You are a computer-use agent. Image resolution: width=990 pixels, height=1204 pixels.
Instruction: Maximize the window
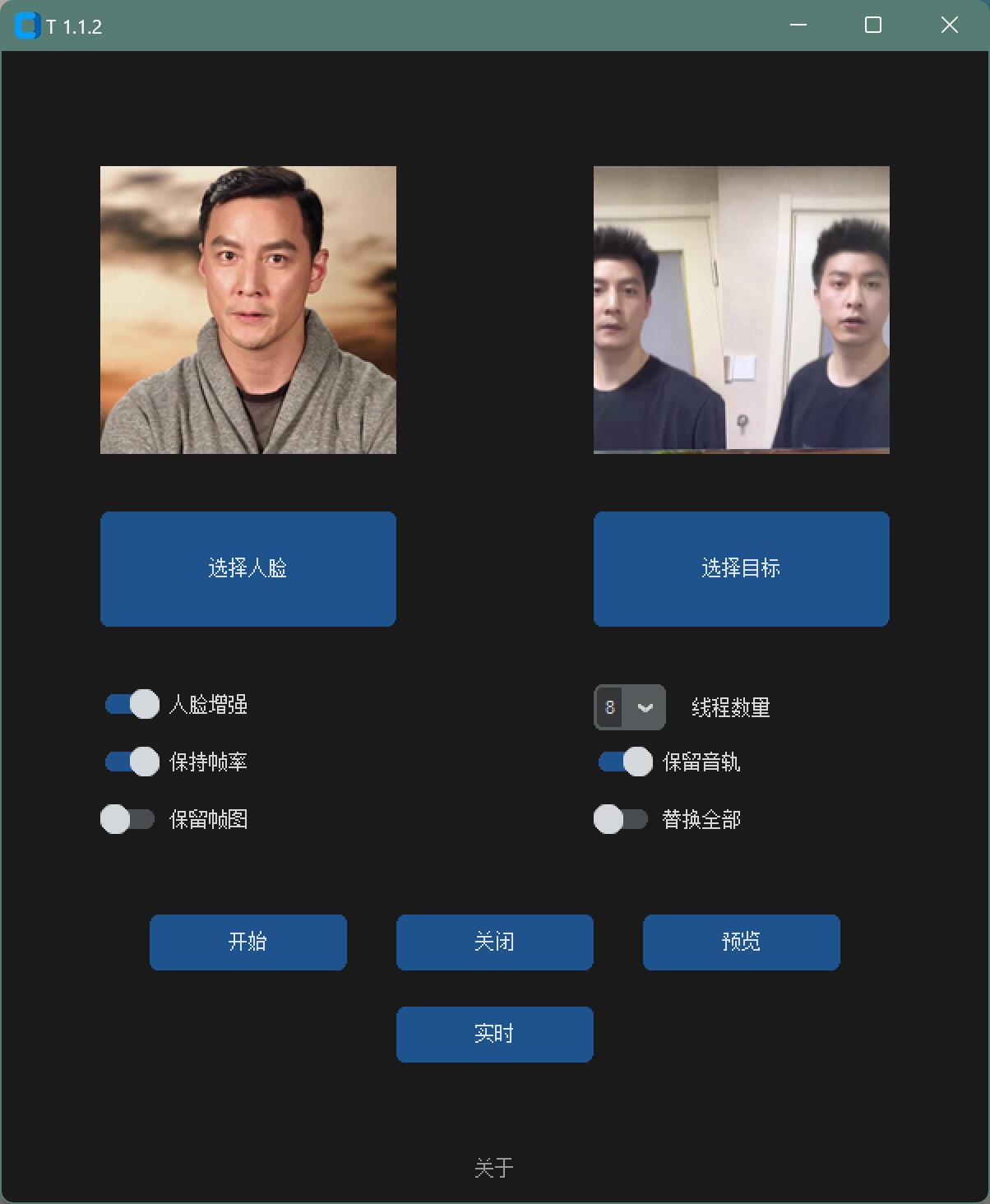[x=873, y=25]
